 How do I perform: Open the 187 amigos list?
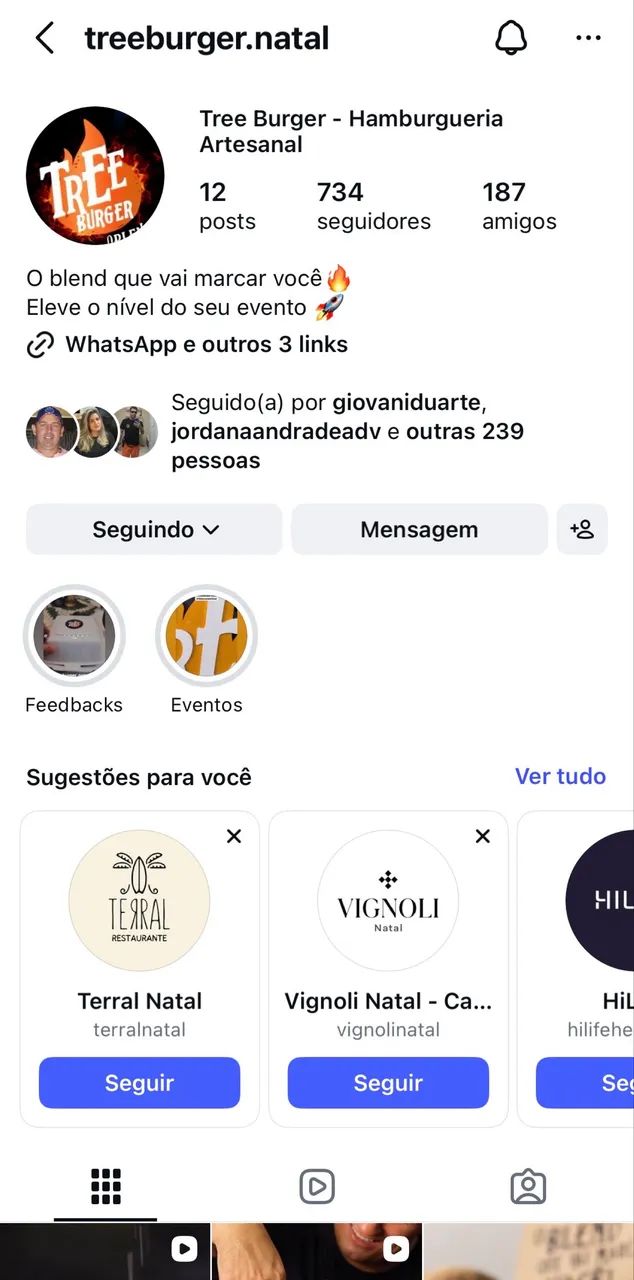(519, 206)
